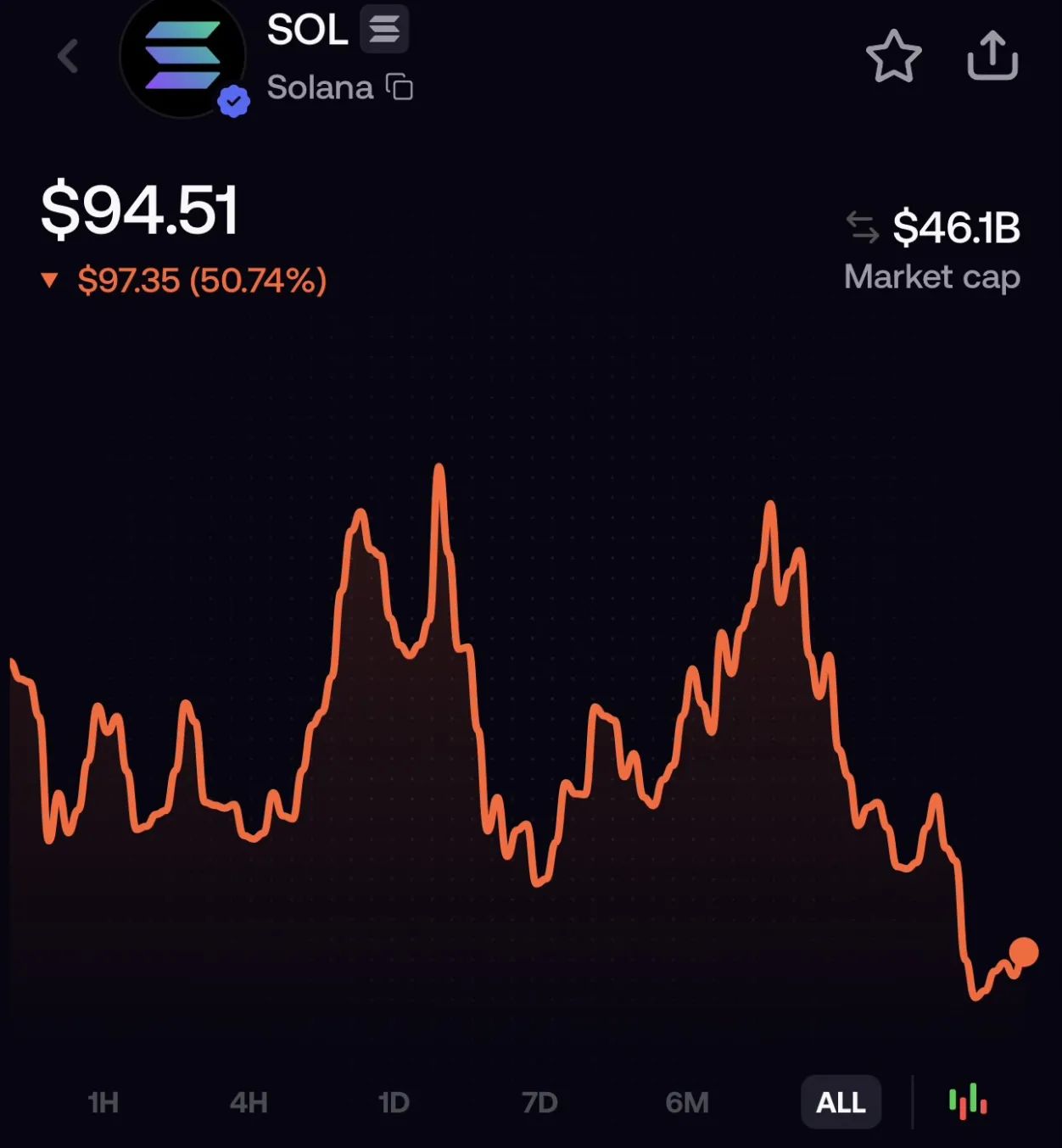This screenshot has height=1148, width=1062.
Task: Show the 1D price chart
Action: coord(394,1102)
